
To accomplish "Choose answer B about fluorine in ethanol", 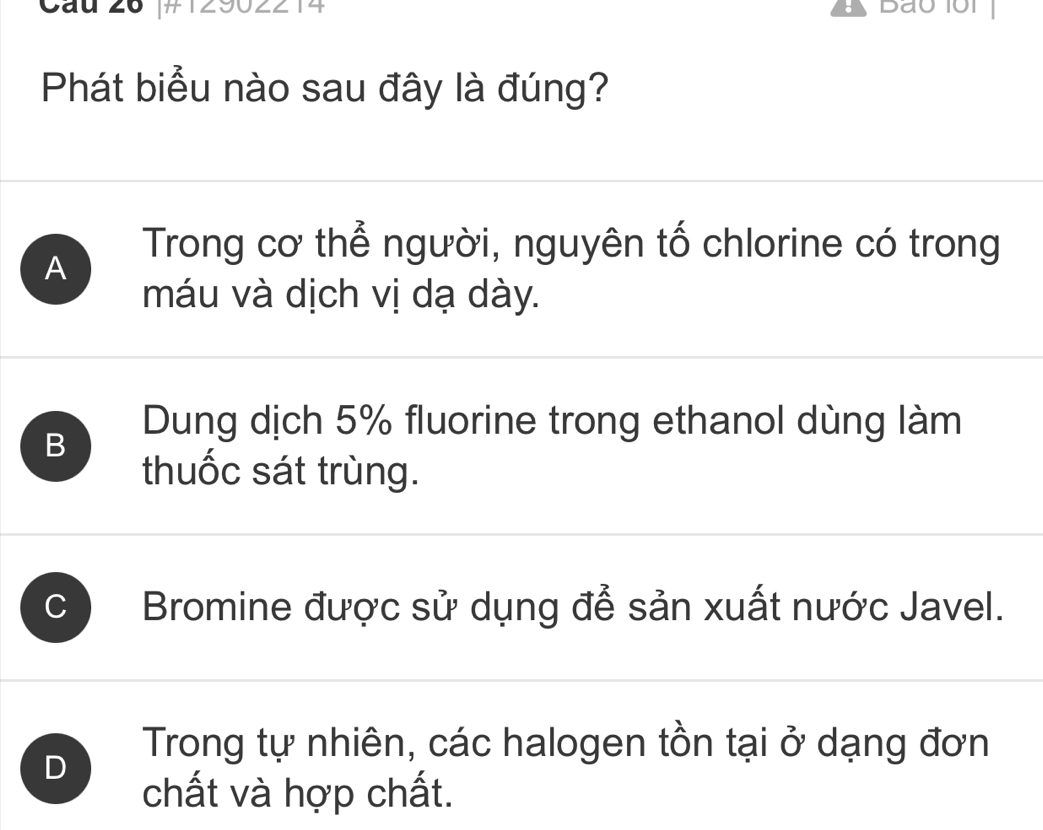I will (57, 446).
